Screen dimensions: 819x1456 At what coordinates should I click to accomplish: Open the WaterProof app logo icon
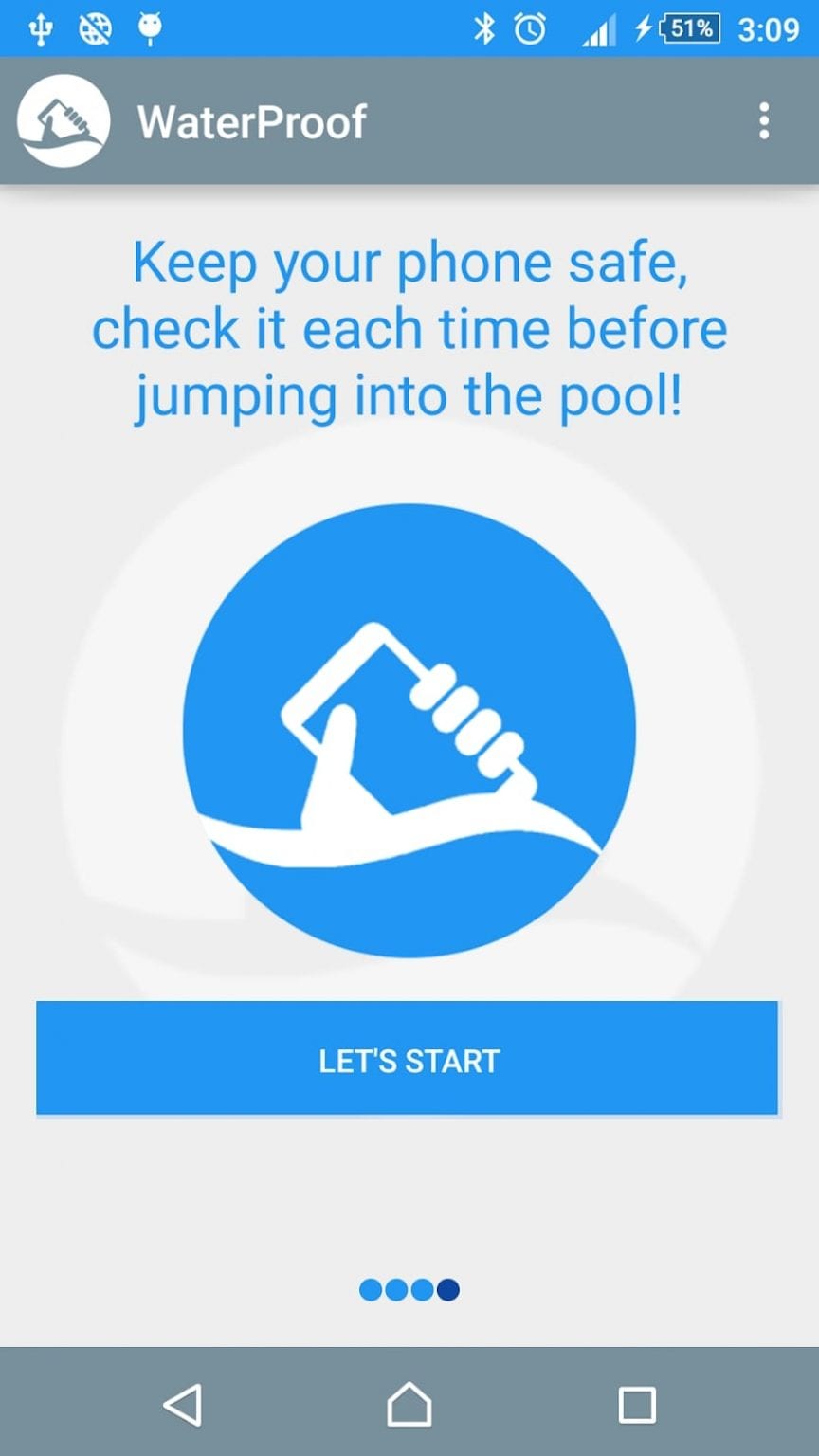[x=63, y=121]
